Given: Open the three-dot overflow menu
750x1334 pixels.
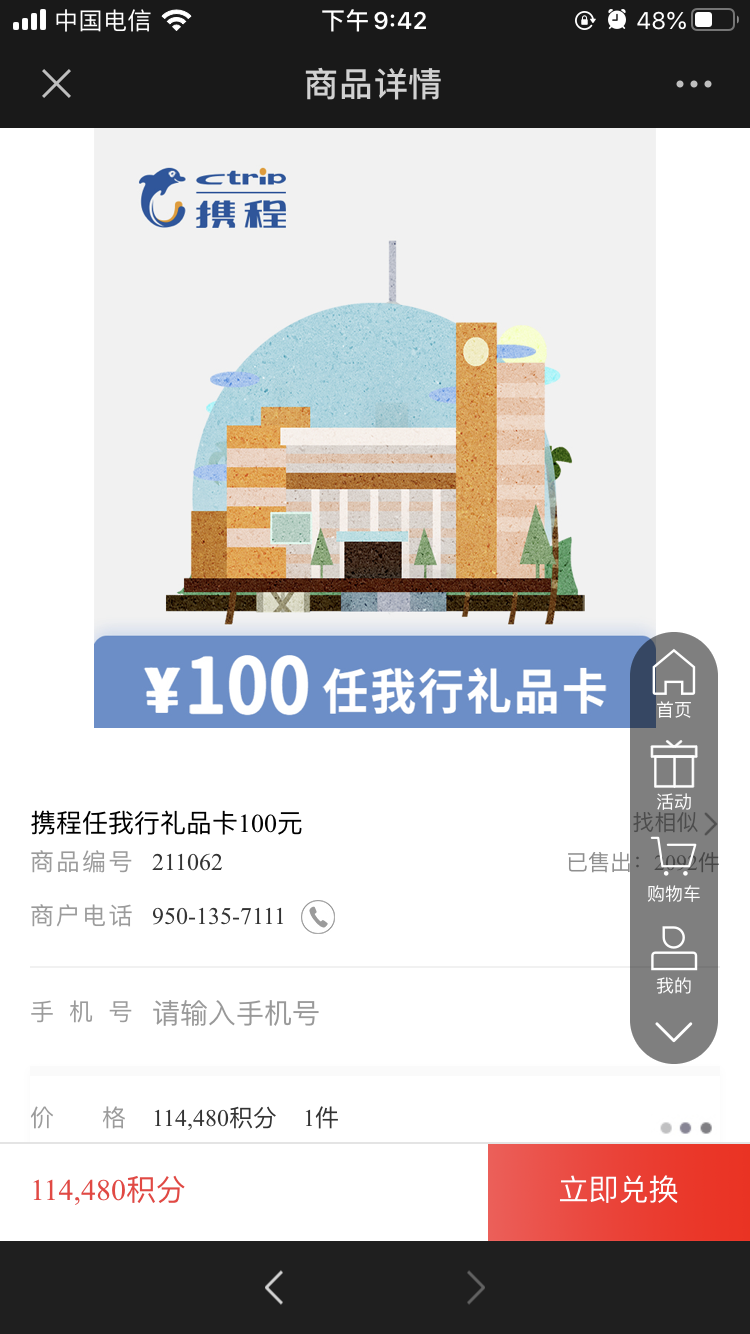Looking at the screenshot, I should [693, 84].
